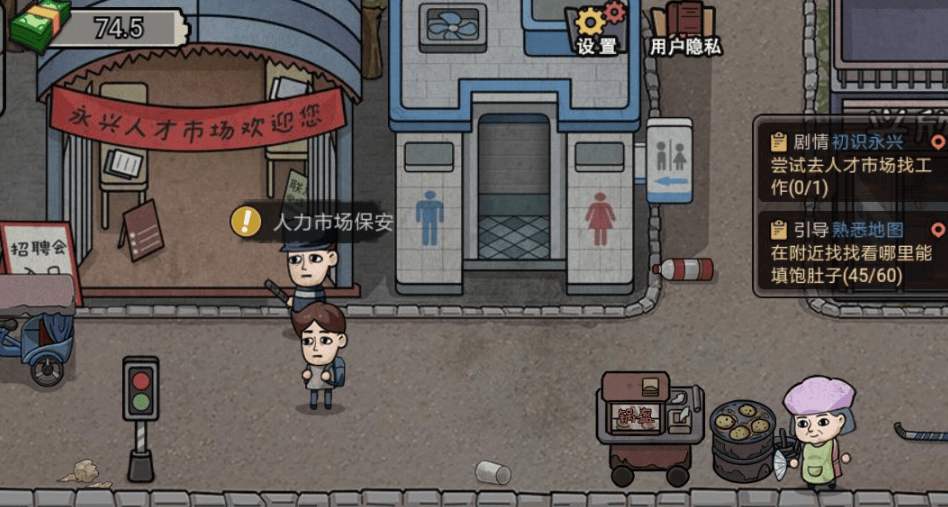Open the 引导 熟悉地图 quest
Viewport: 948px width, 507px height.
click(850, 252)
